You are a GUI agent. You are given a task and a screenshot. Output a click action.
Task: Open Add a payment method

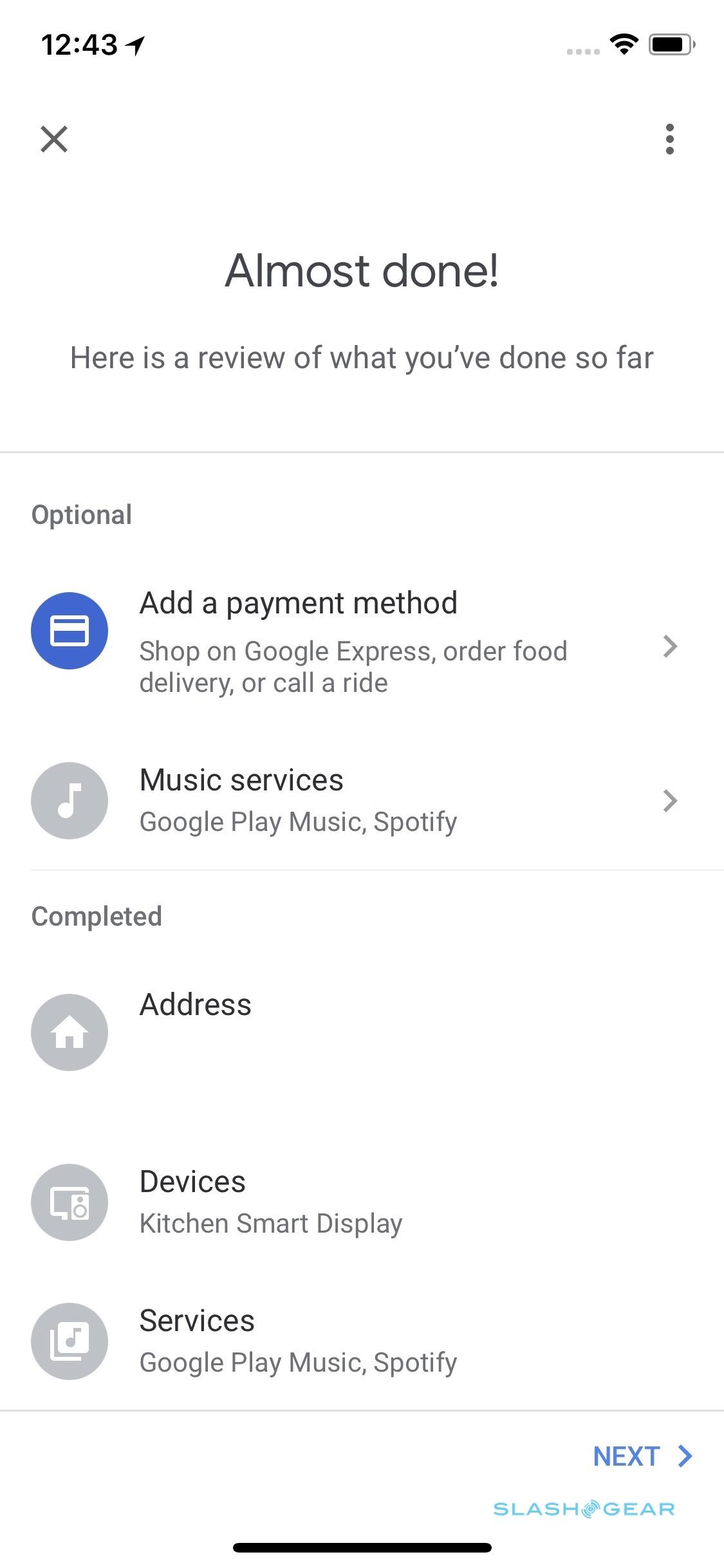pos(354,641)
